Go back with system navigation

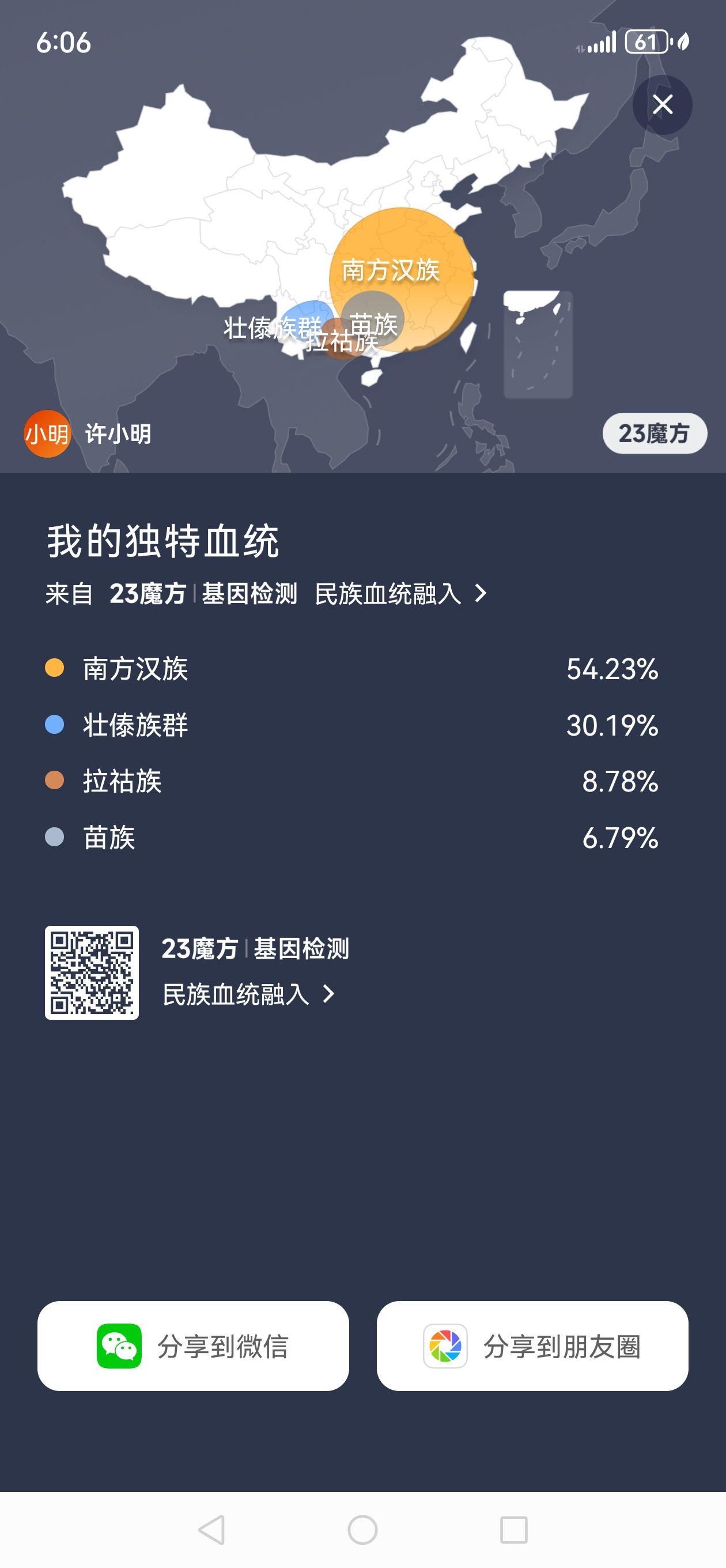click(x=212, y=1529)
